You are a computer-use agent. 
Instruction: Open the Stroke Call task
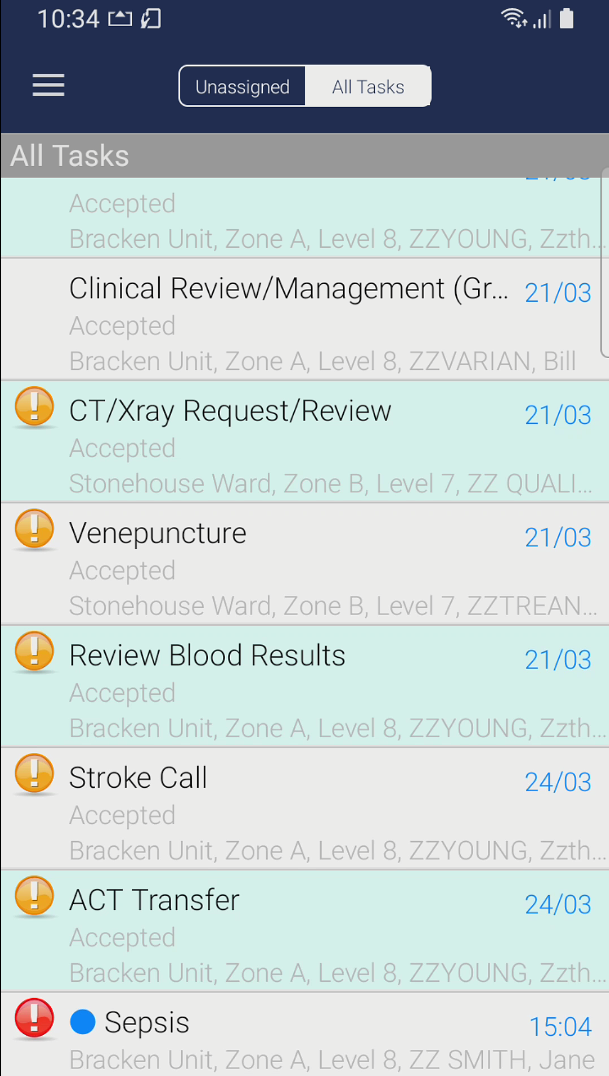[304, 808]
